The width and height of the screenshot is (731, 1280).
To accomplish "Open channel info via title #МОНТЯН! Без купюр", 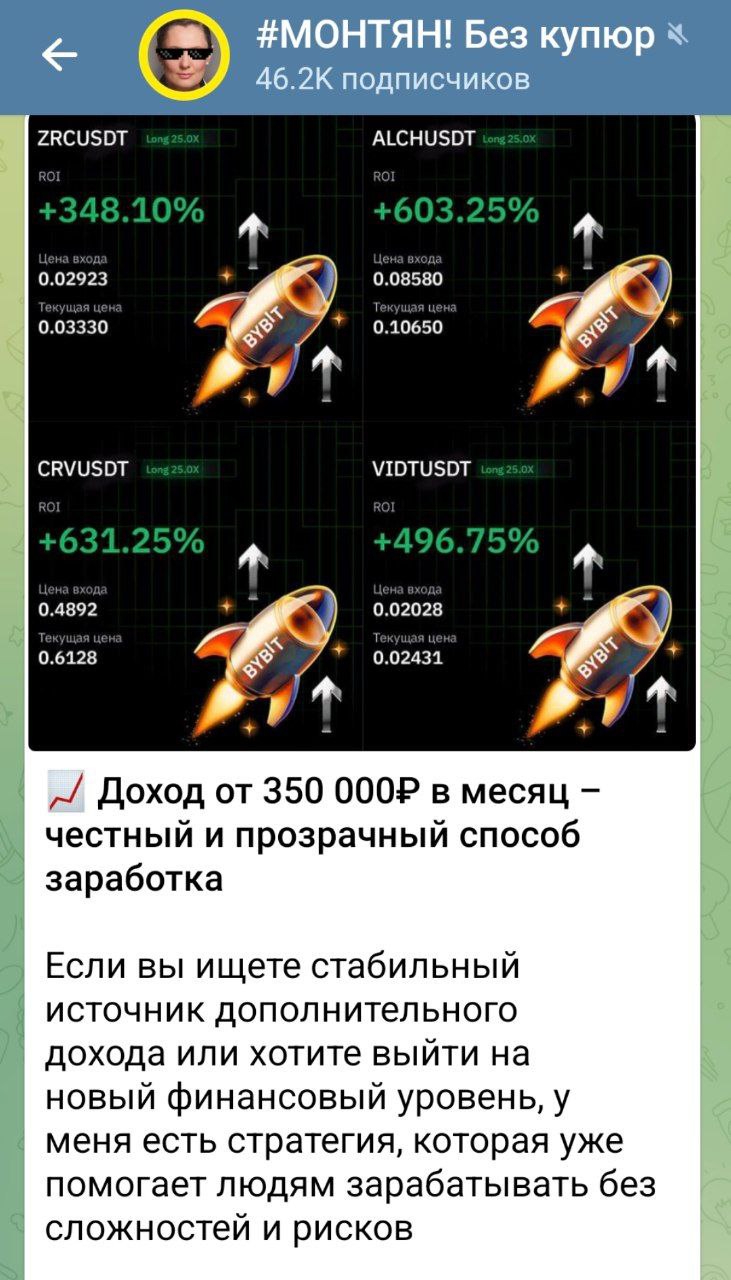I will (x=455, y=37).
